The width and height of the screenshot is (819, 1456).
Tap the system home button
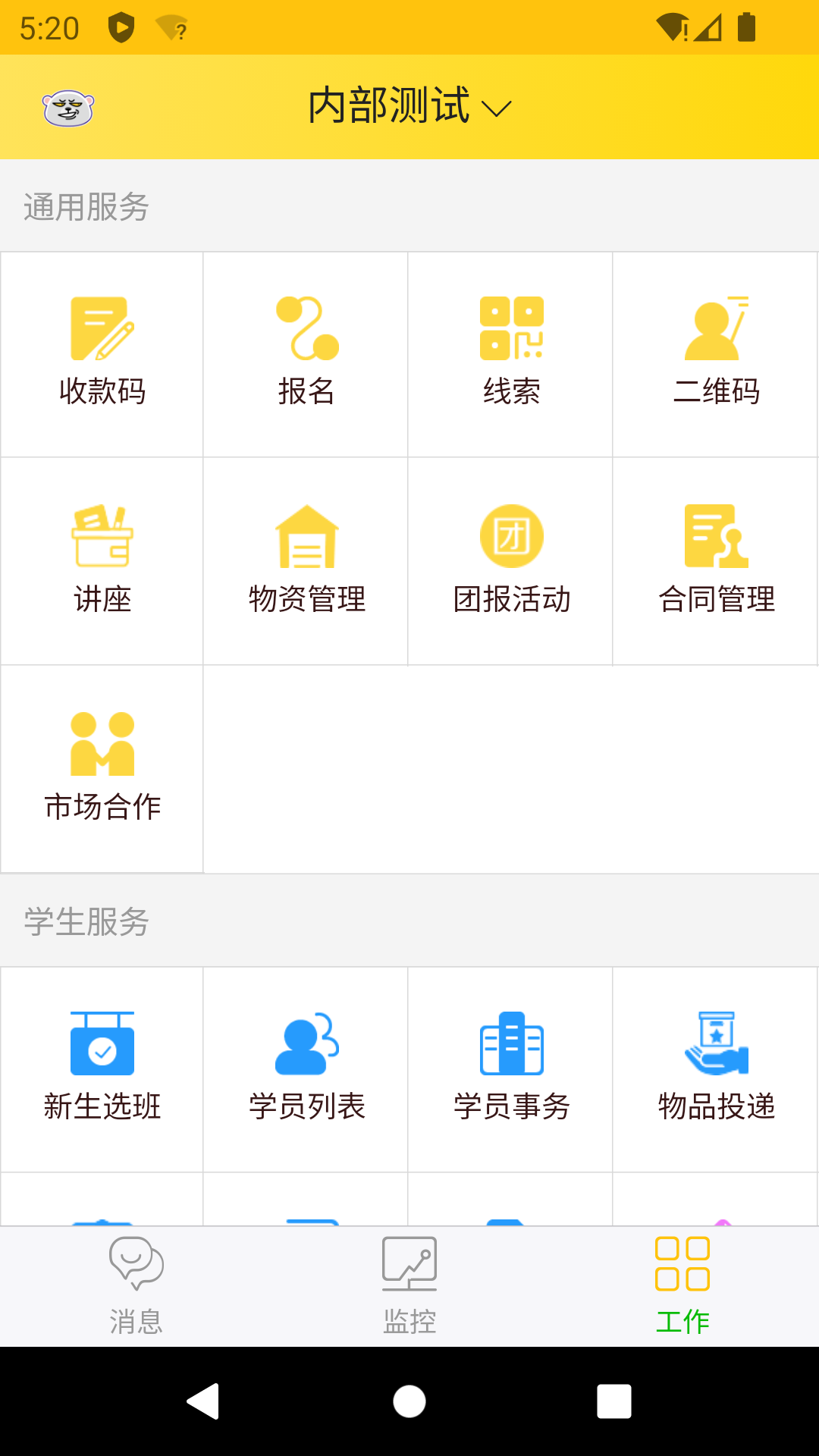(x=409, y=1401)
